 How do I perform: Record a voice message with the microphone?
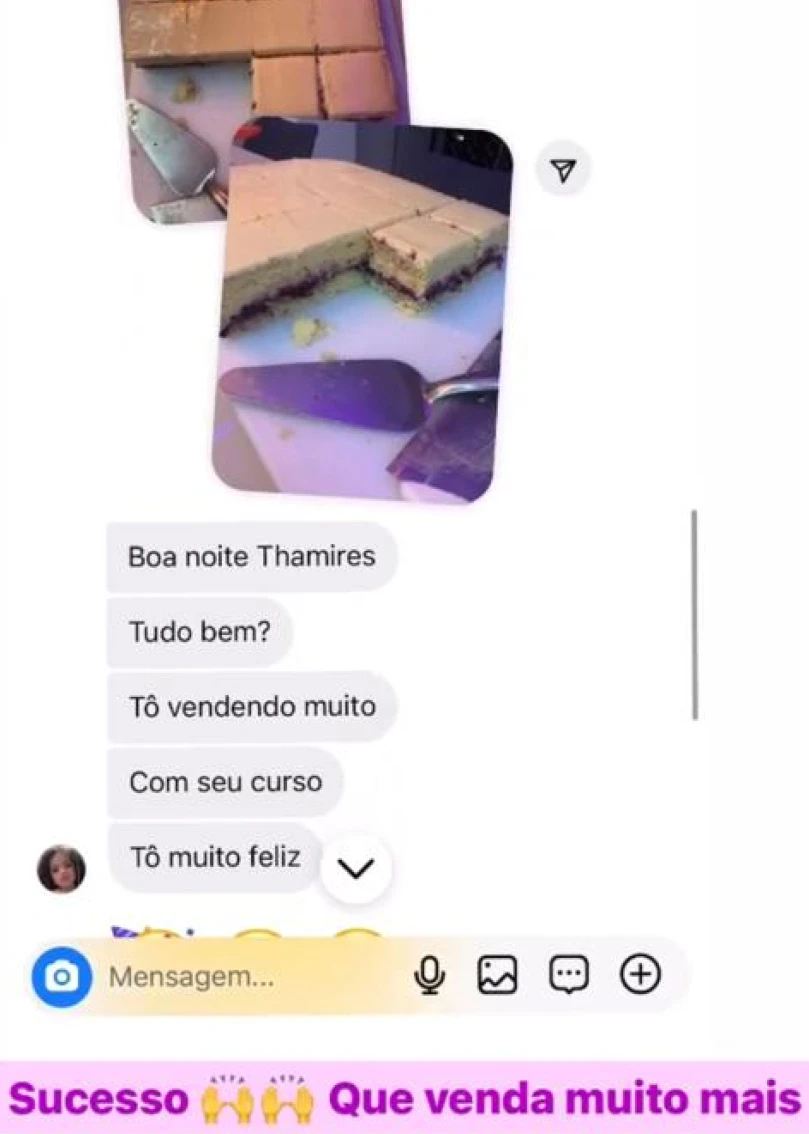[x=429, y=975]
